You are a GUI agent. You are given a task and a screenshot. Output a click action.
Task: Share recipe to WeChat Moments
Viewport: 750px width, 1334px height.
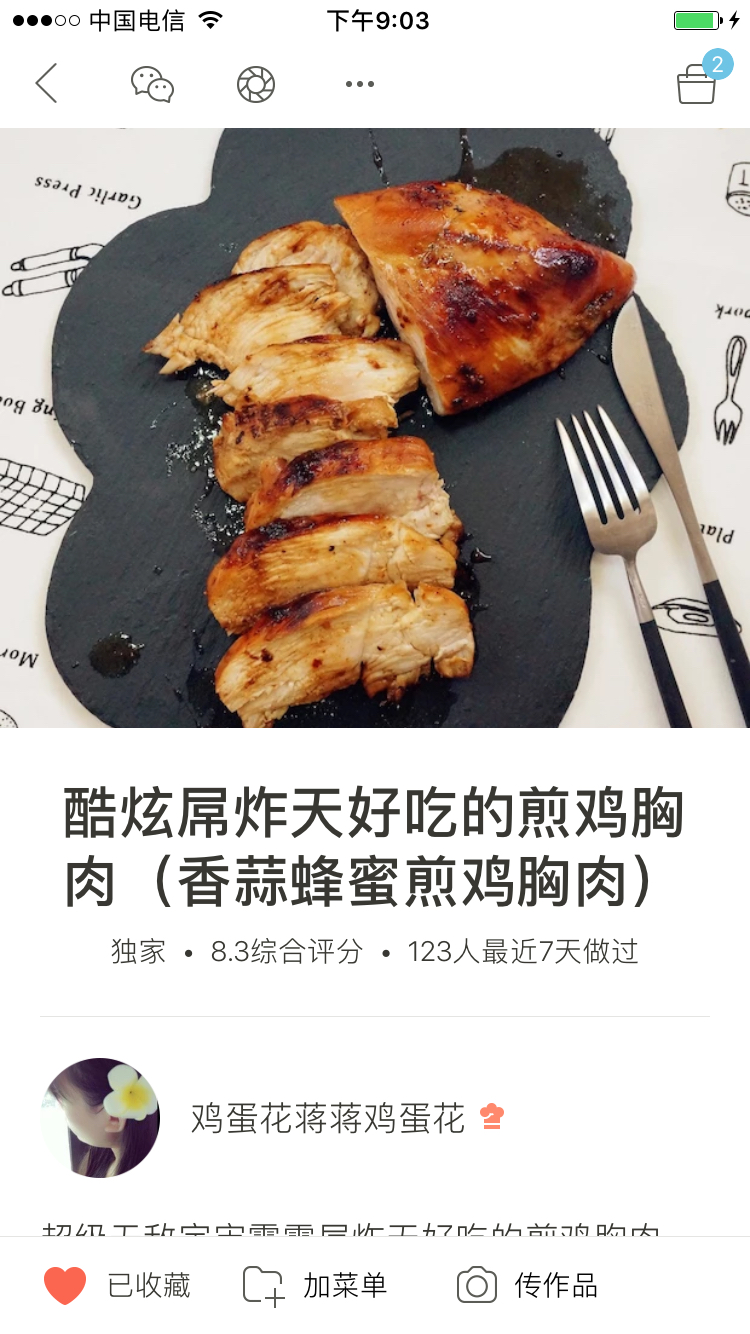[256, 84]
